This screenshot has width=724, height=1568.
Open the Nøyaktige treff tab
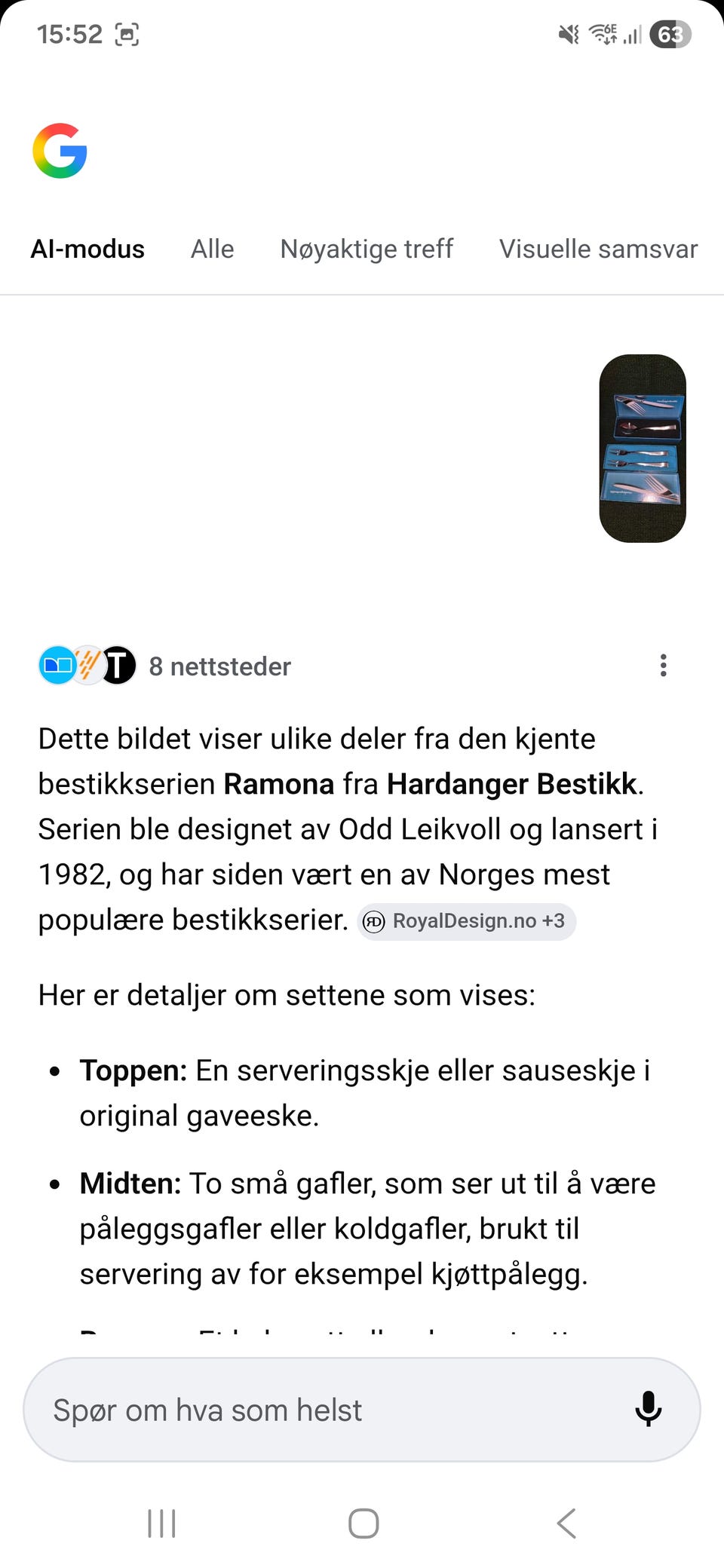click(x=367, y=249)
